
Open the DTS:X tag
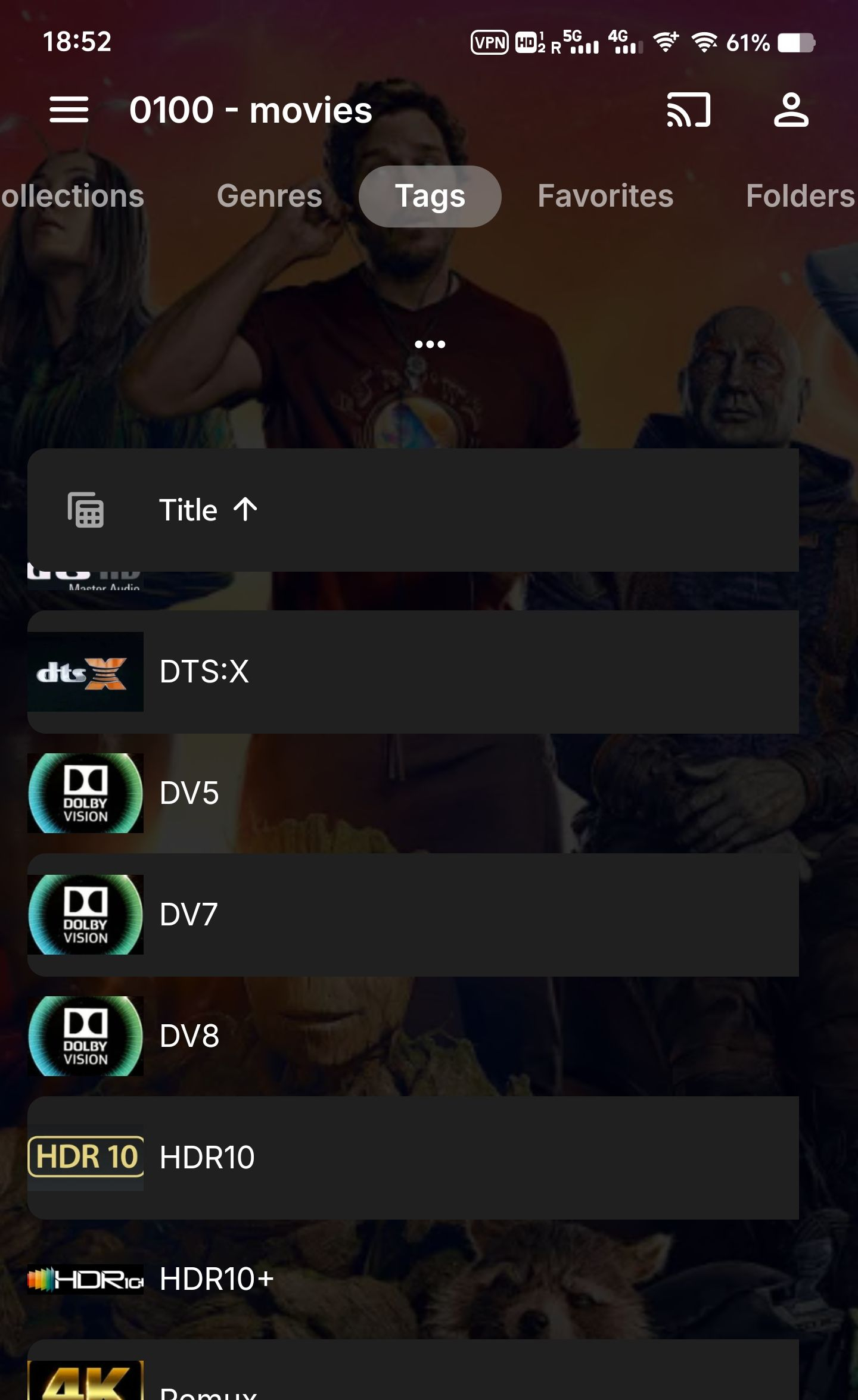click(205, 673)
